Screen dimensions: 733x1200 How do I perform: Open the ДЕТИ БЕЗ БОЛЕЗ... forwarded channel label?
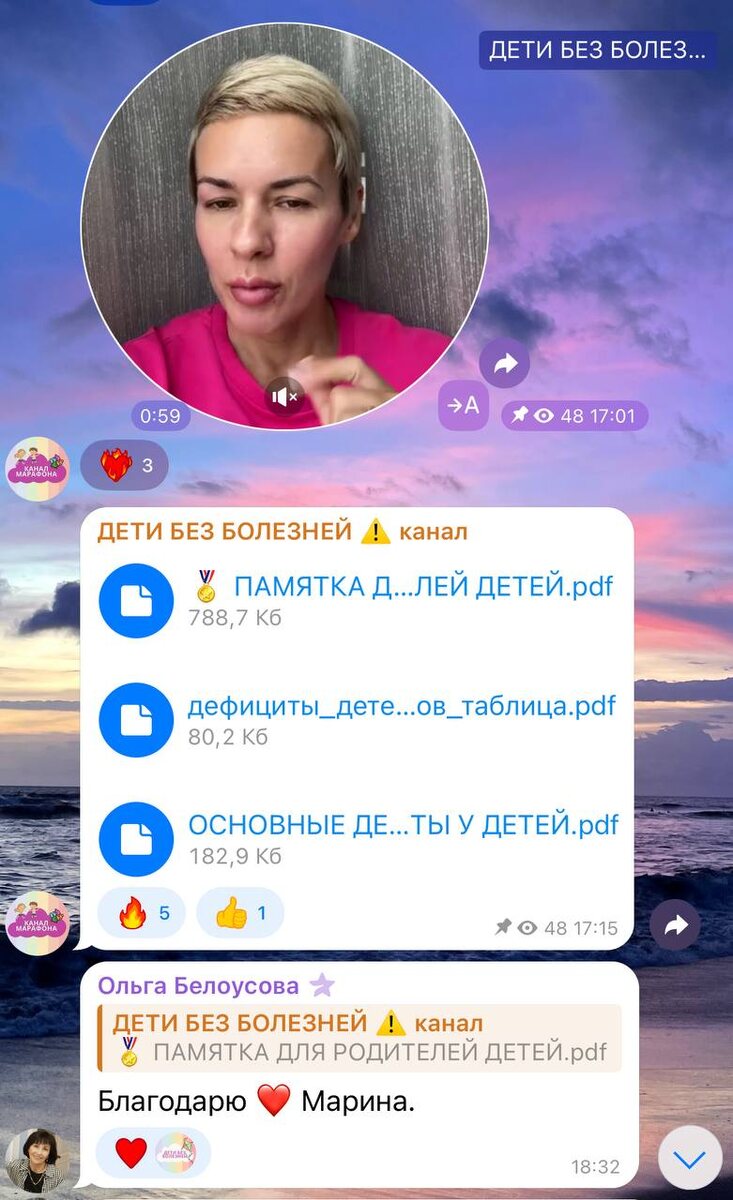(x=597, y=50)
